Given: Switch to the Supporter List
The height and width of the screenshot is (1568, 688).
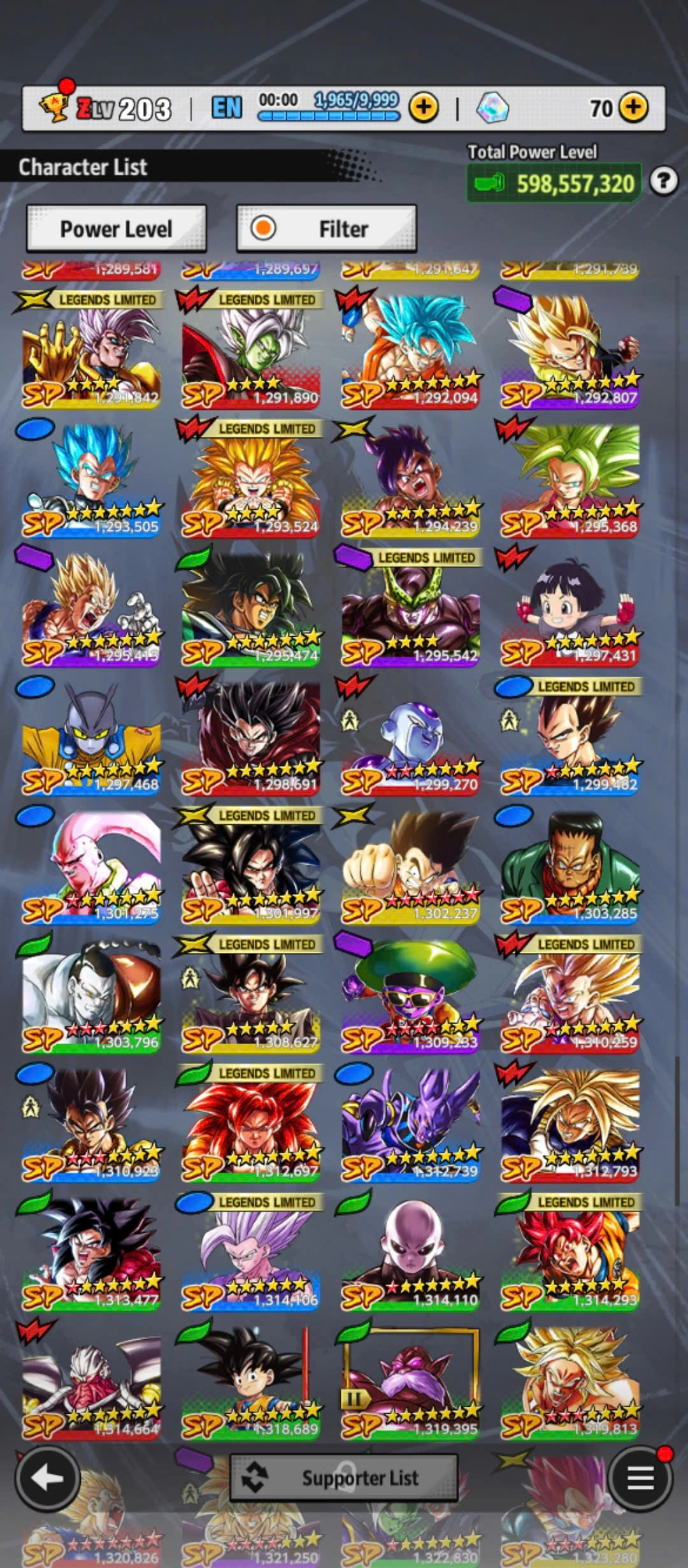Looking at the screenshot, I should [344, 1477].
